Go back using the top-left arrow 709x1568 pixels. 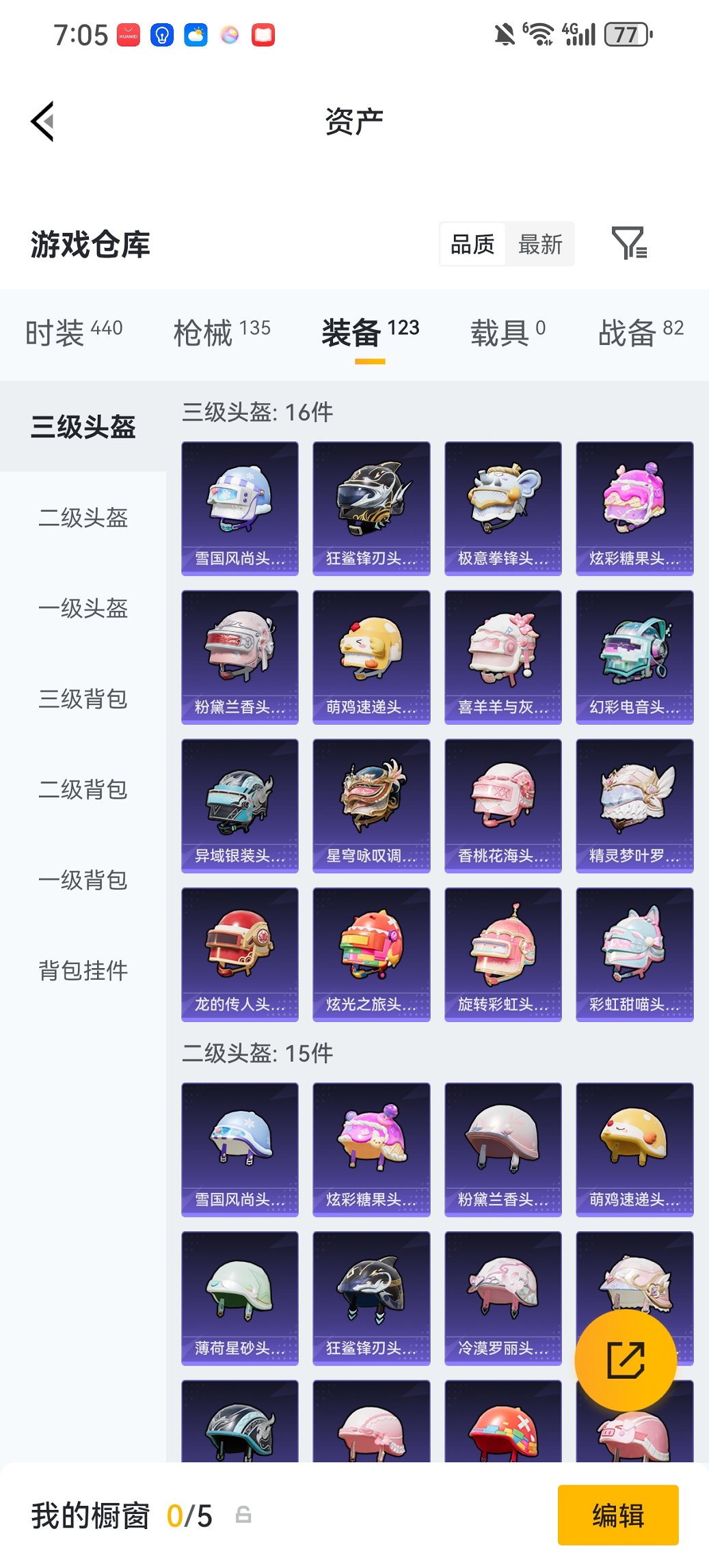tap(42, 122)
